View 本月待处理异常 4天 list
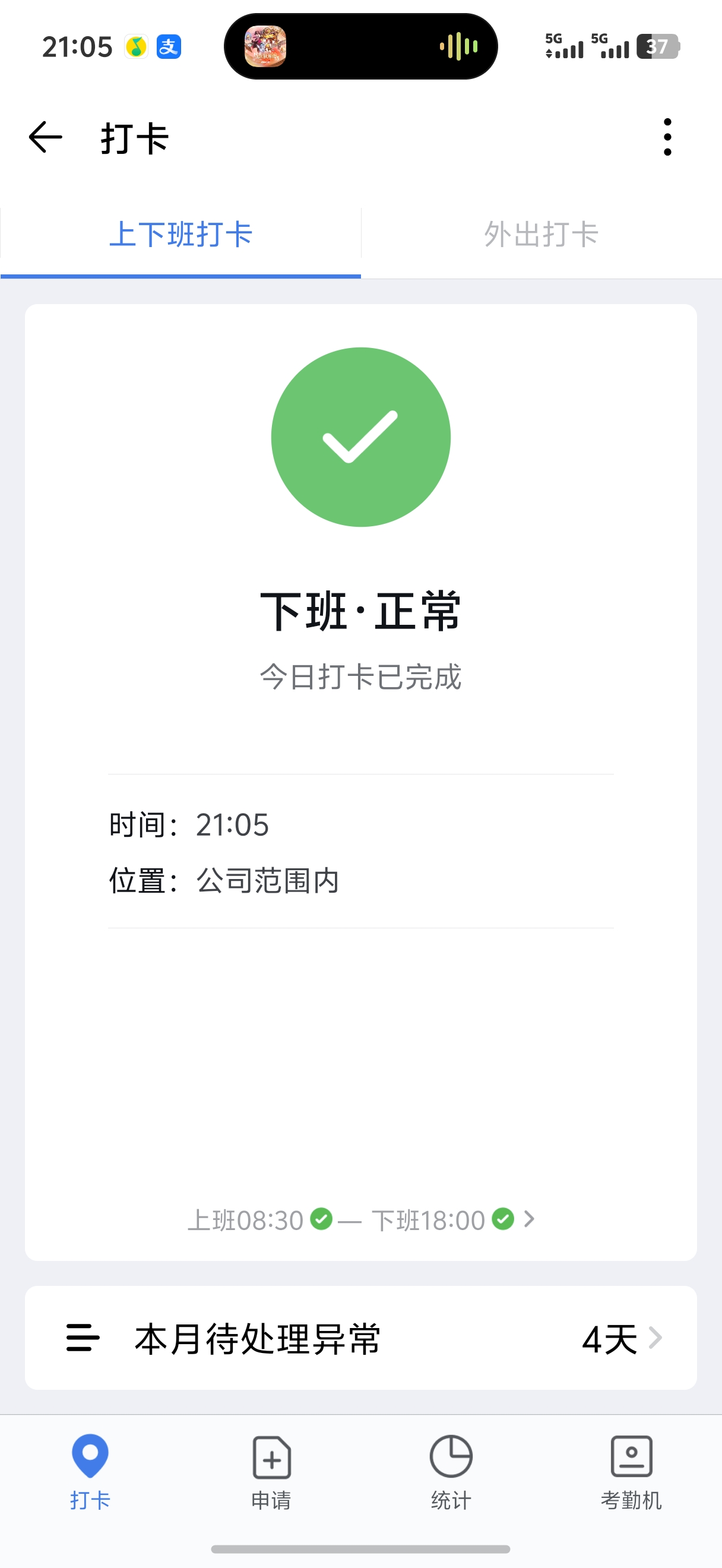Screen dimensions: 722x1568 360,1339
